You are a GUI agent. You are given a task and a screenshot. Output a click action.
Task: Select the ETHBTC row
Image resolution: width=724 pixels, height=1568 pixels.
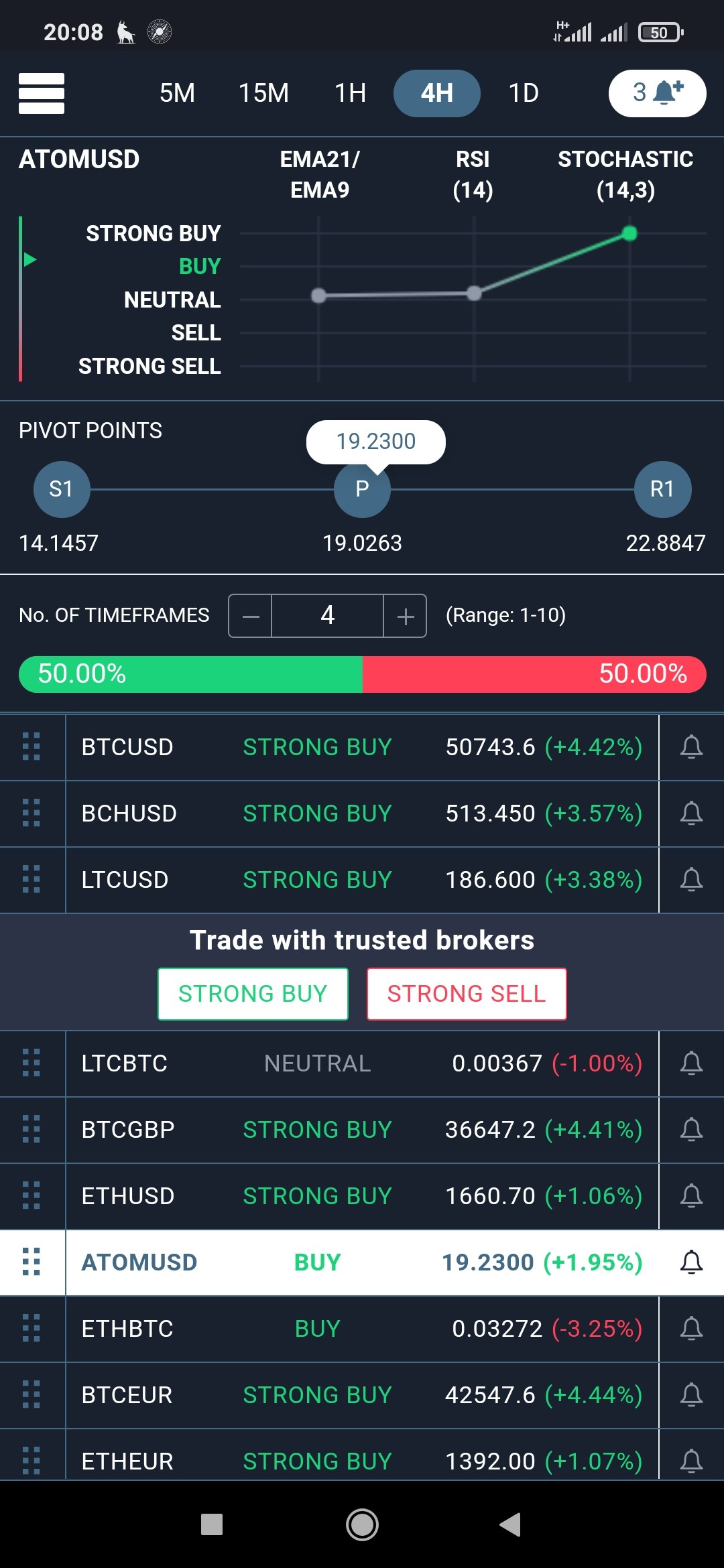(362, 1329)
